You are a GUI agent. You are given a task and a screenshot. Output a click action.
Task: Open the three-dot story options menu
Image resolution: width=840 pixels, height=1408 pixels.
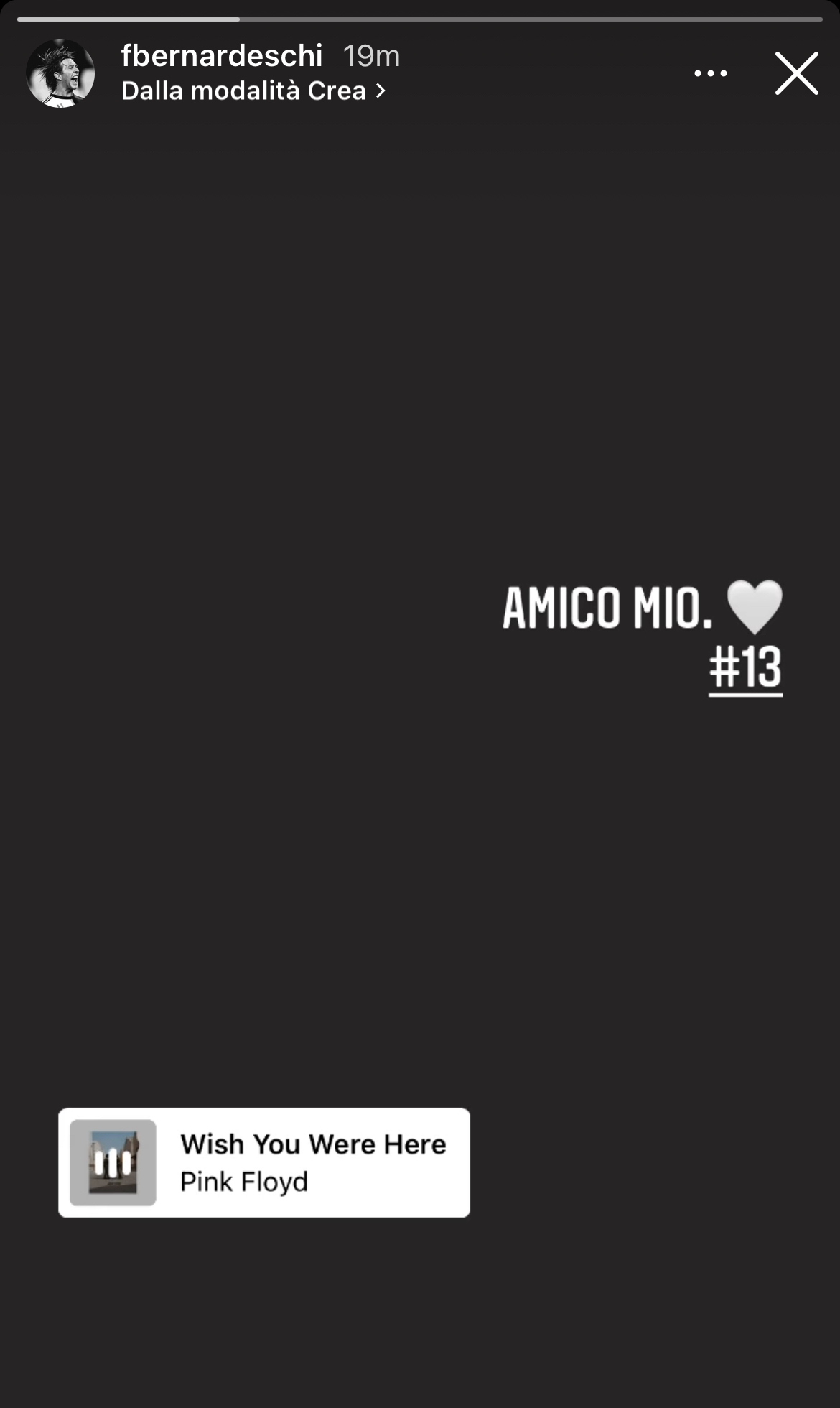tap(710, 73)
